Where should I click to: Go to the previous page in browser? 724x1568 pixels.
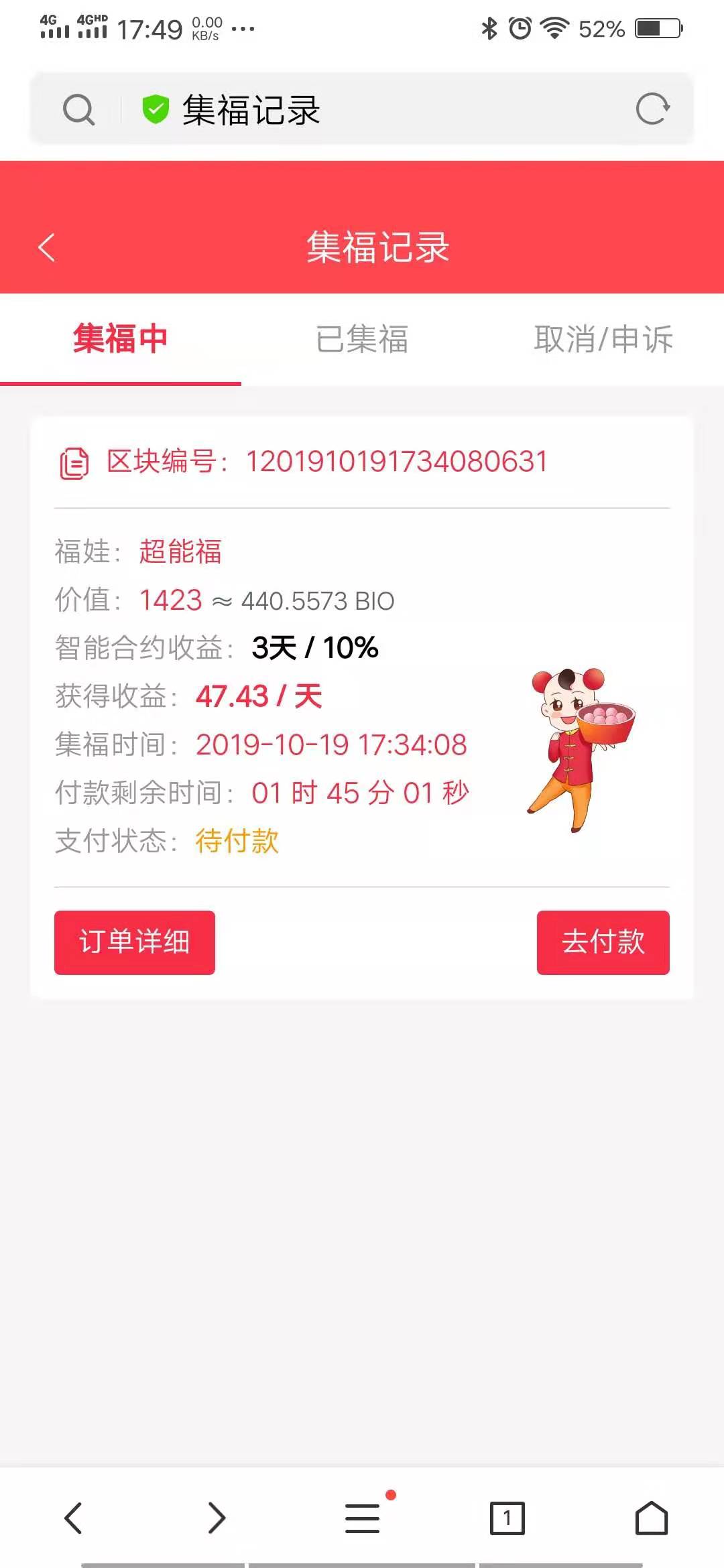(x=73, y=1517)
